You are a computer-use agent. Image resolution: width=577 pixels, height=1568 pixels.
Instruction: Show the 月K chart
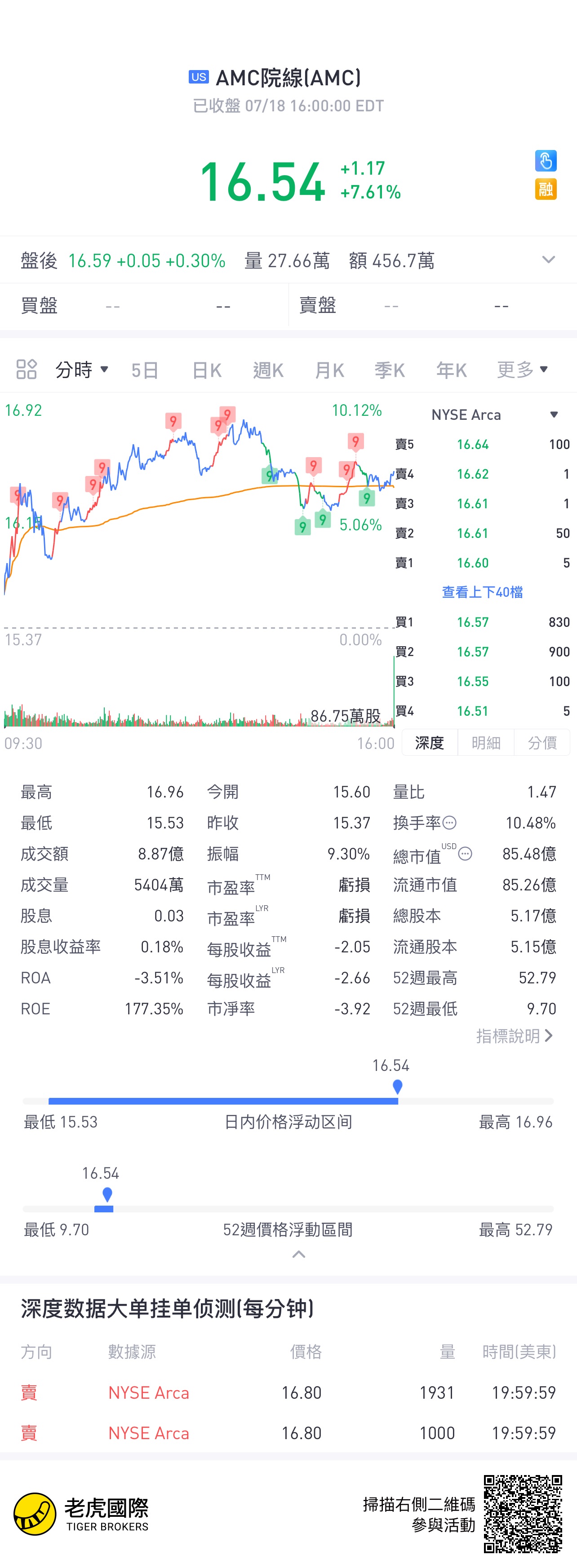coord(330,370)
